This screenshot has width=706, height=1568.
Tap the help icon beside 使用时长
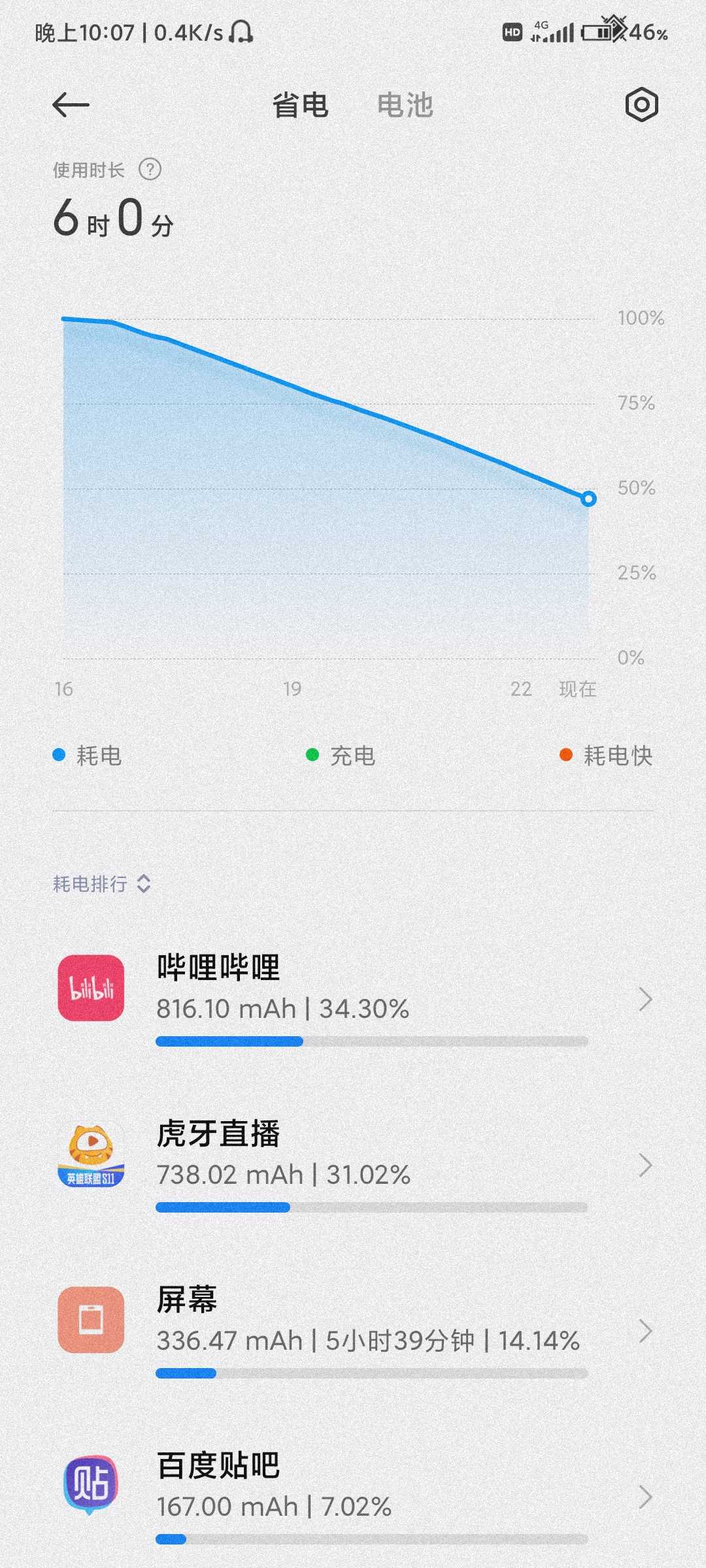click(150, 170)
